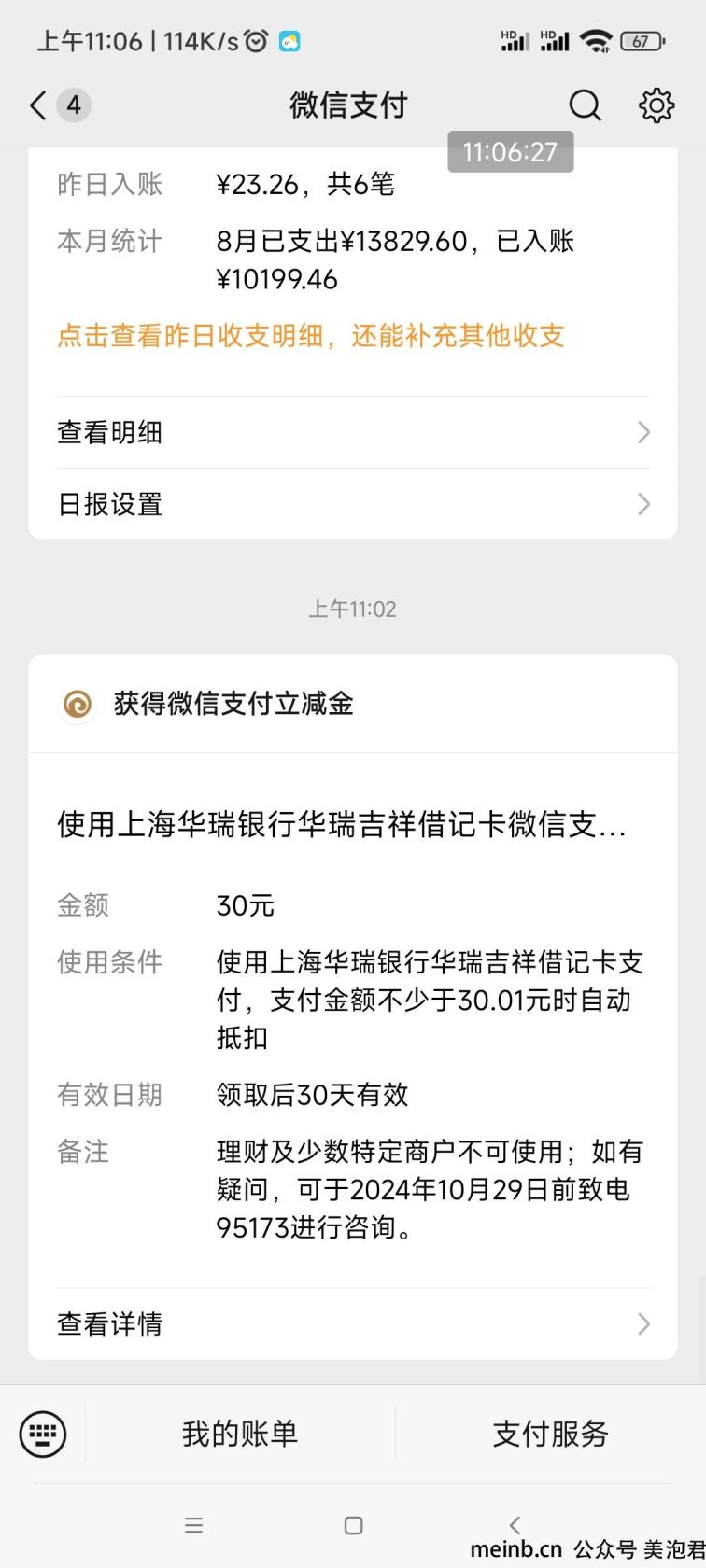
Task: Open the 我的账单 menu
Action: [x=240, y=1433]
